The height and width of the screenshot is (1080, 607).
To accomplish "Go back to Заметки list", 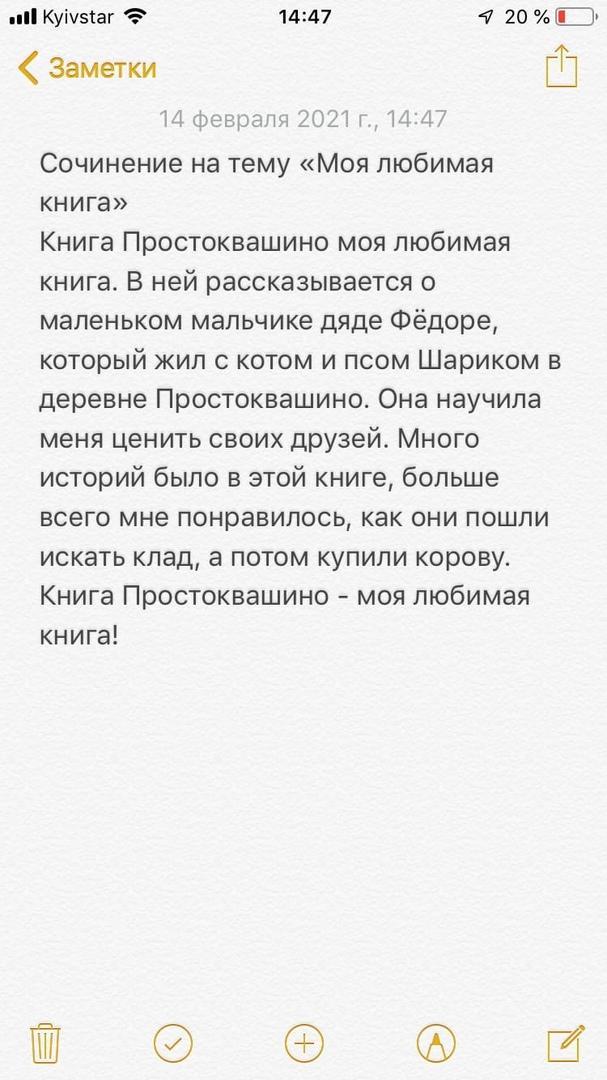I will pyautogui.click(x=88, y=68).
